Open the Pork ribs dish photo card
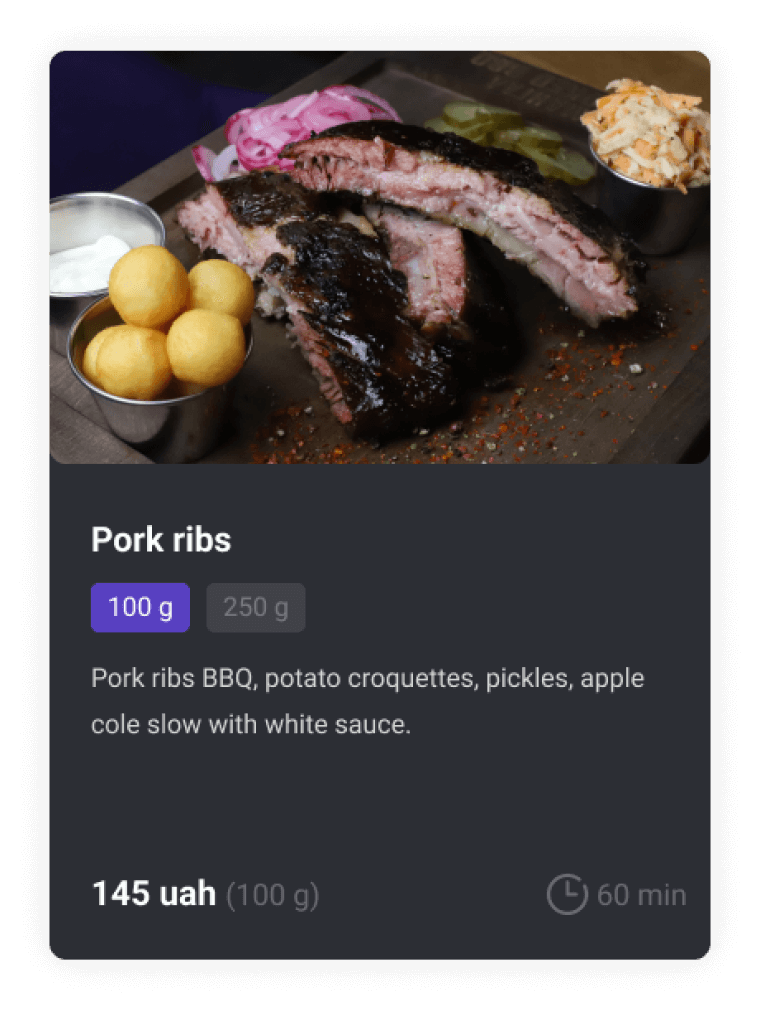The width and height of the screenshot is (760, 1009). [x=380, y=257]
